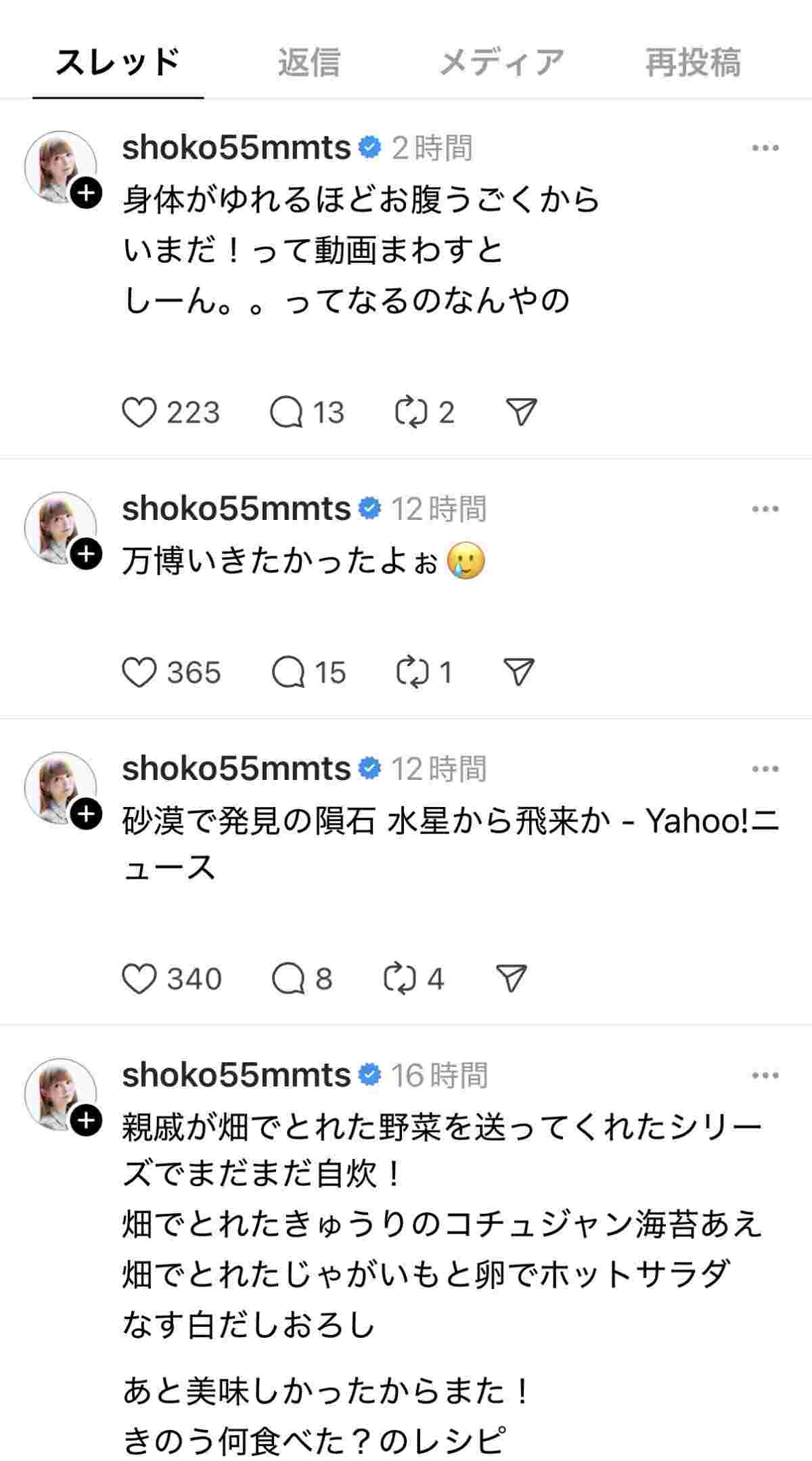Like the 砂漠で発見の隕石 post
812x1461 pixels.
[139, 979]
